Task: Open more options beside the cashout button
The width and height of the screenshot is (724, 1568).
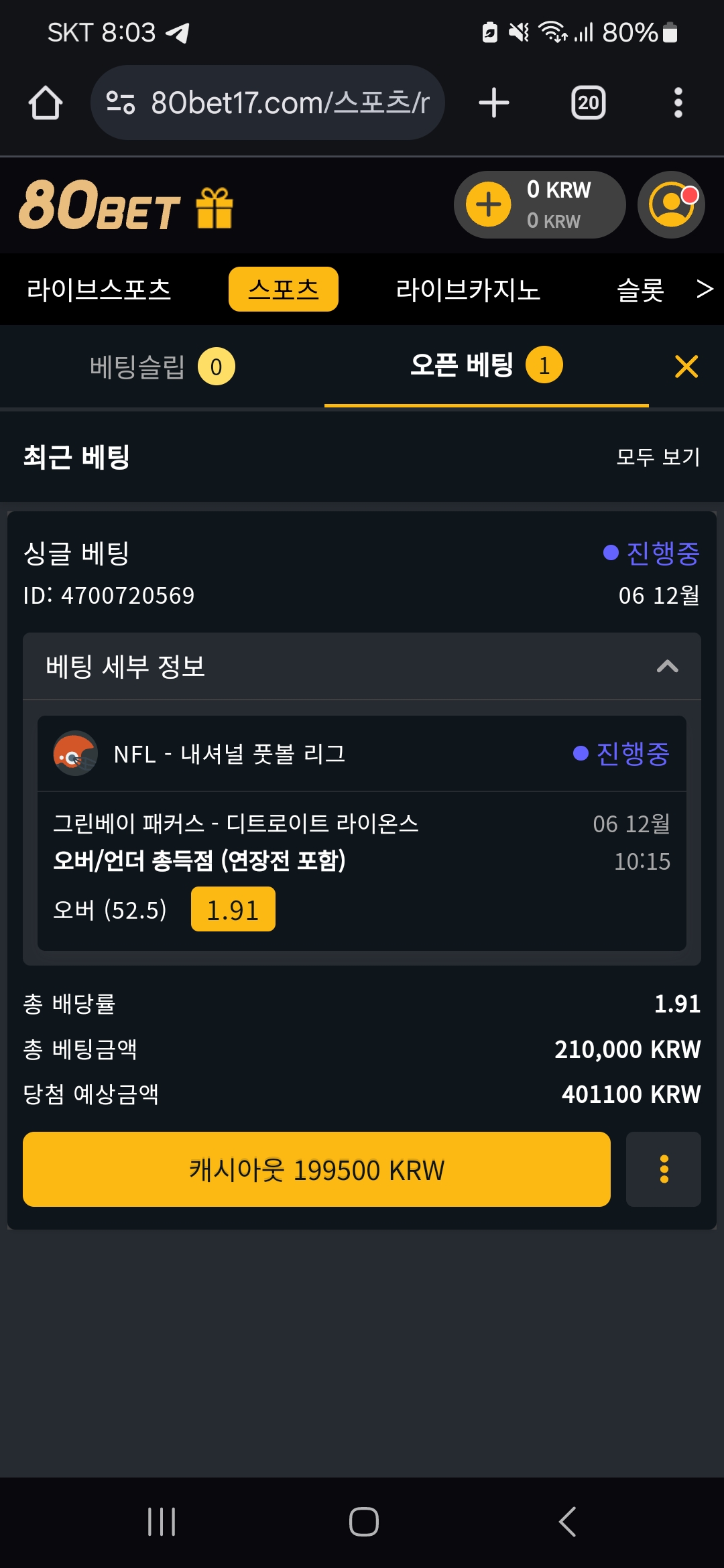Action: (x=664, y=1169)
